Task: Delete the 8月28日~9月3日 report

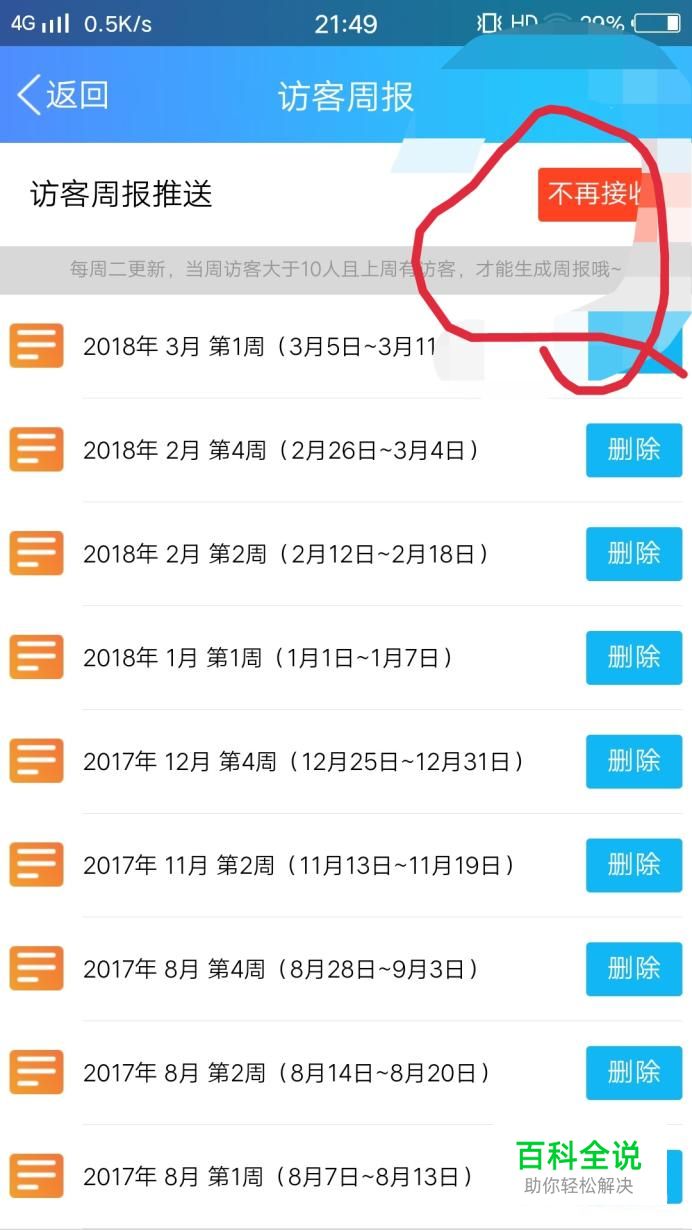Action: tap(634, 970)
